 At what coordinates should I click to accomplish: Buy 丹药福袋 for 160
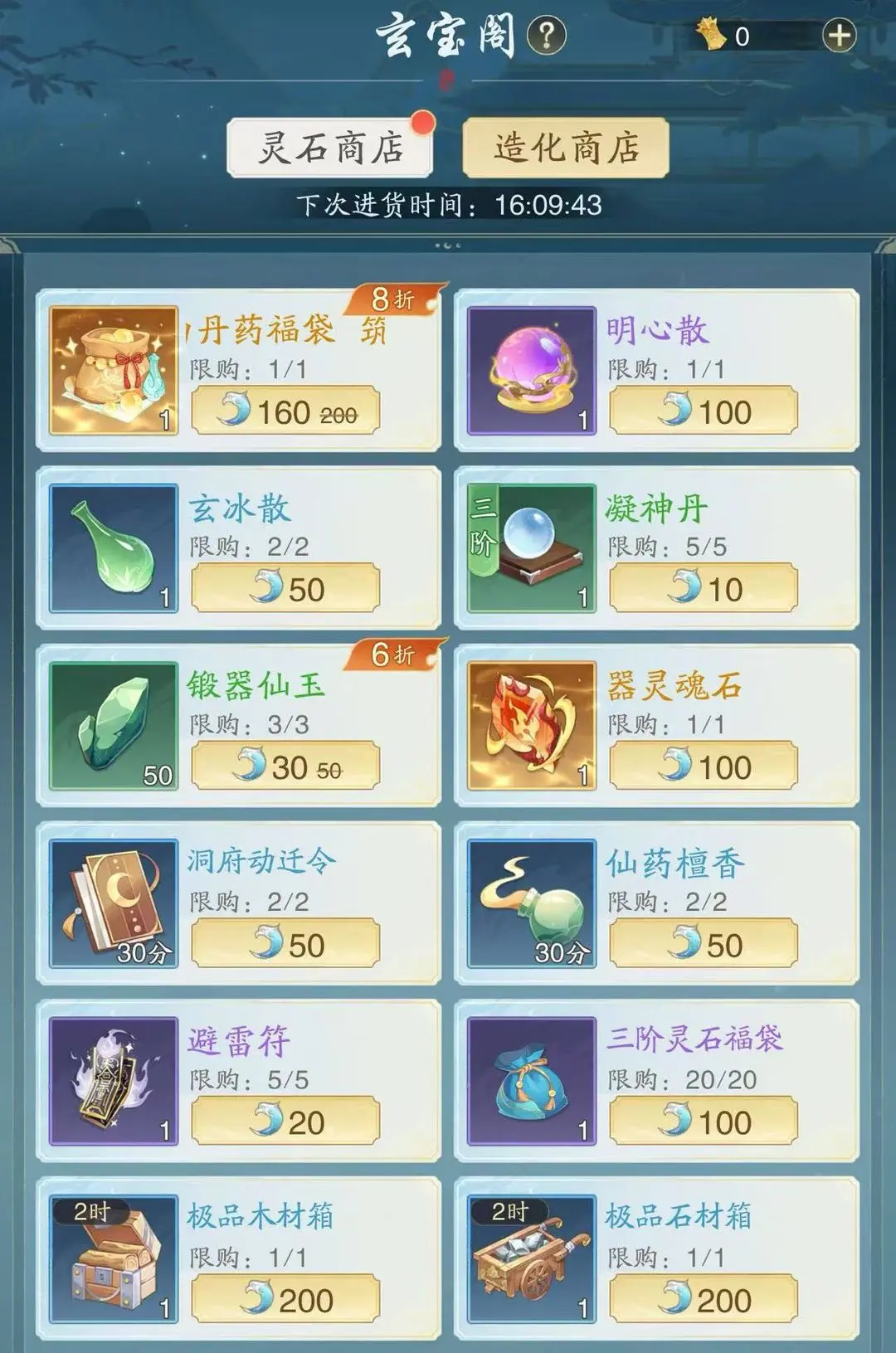pos(286,412)
